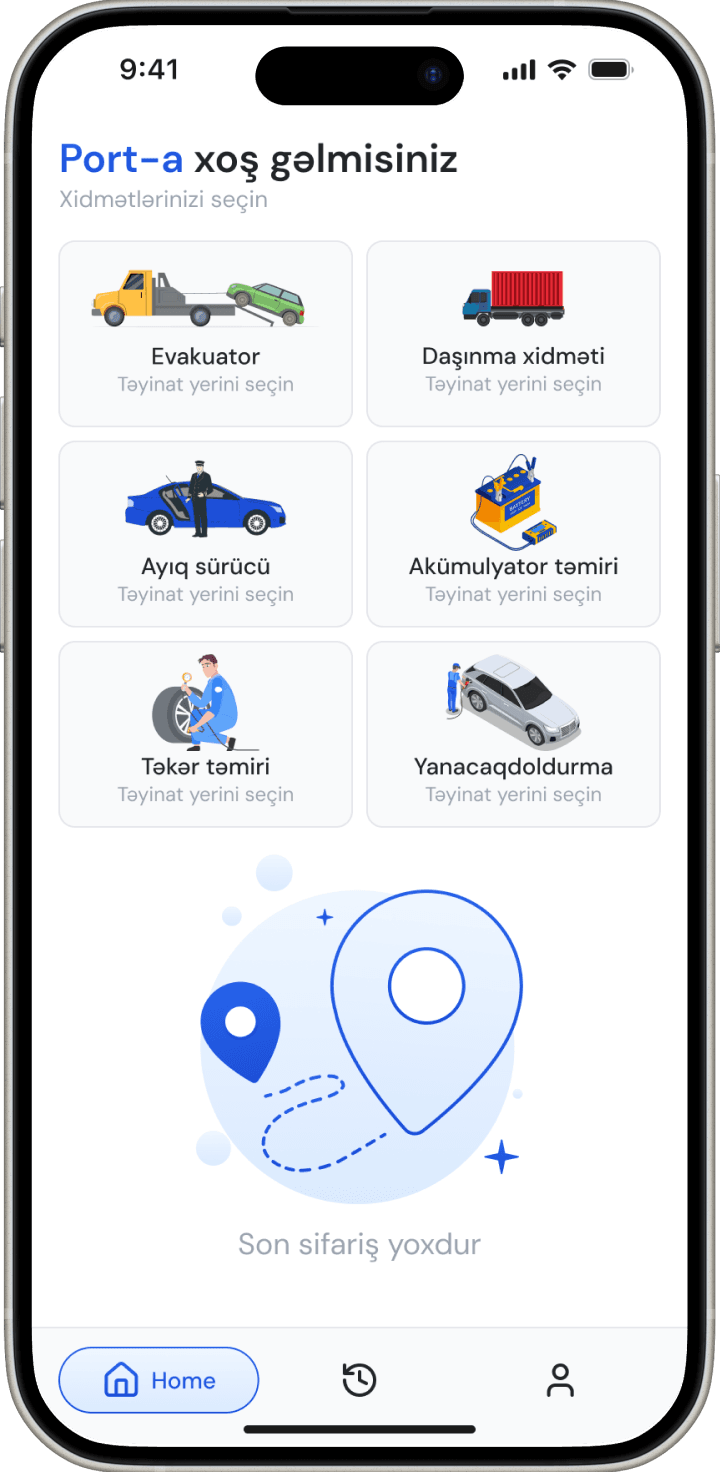Choose the Ayıq sürücü service
Image resolution: width=720 pixels, height=1472 pixels.
pos(205,534)
